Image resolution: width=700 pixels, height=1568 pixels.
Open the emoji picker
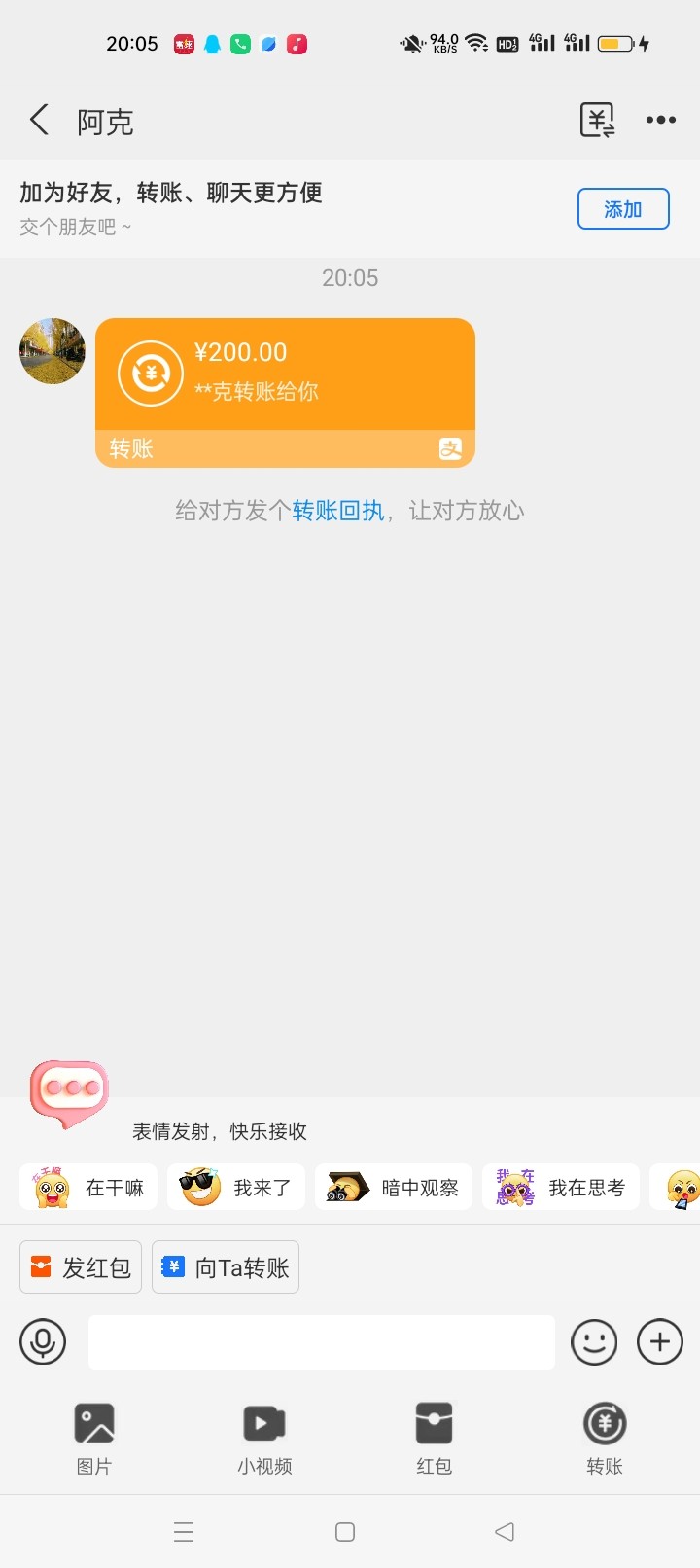pos(594,1342)
